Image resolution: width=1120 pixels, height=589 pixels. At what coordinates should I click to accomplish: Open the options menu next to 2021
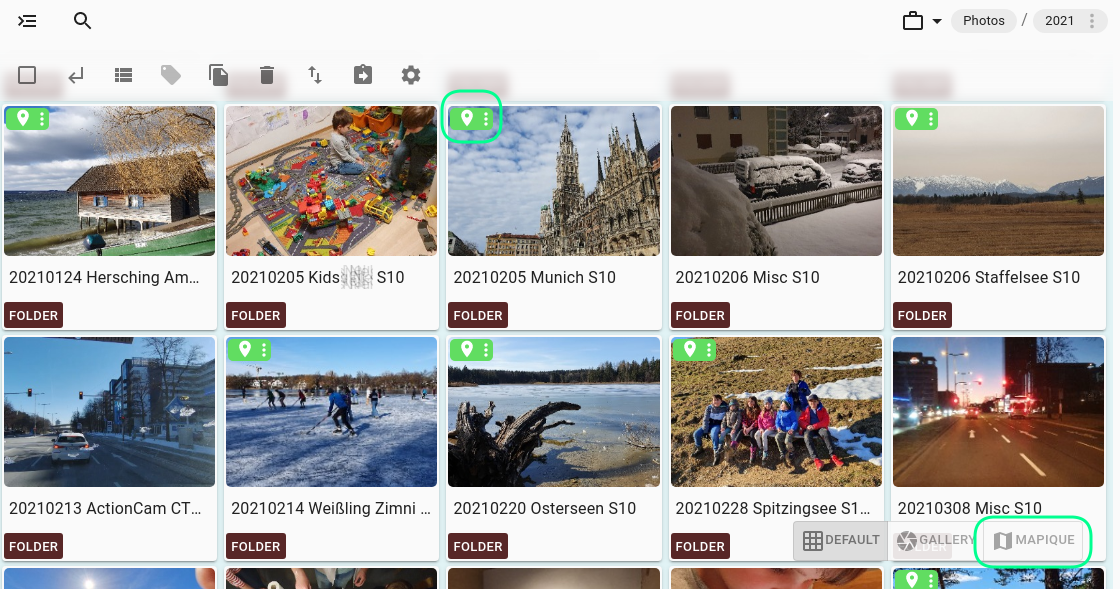coord(1092,21)
